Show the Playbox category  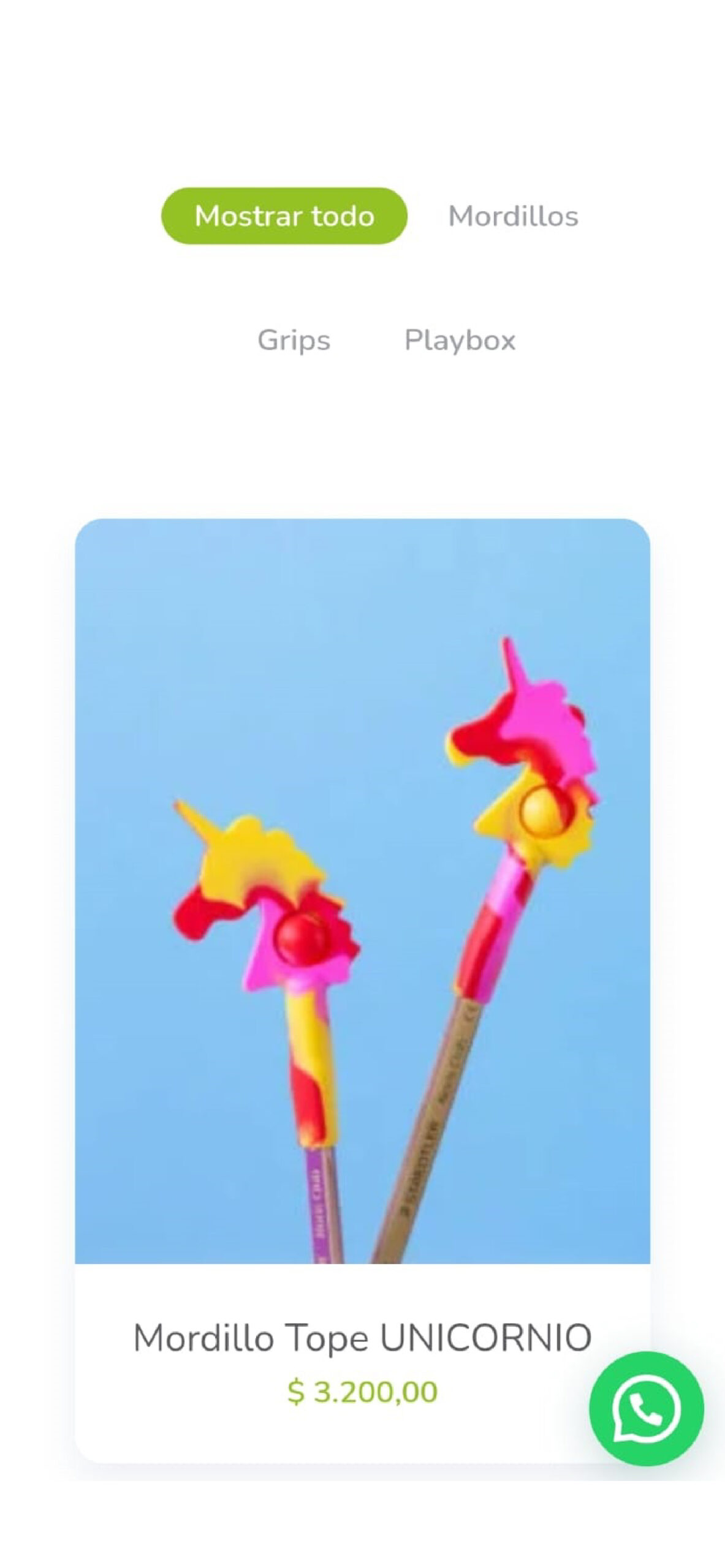[460, 340]
